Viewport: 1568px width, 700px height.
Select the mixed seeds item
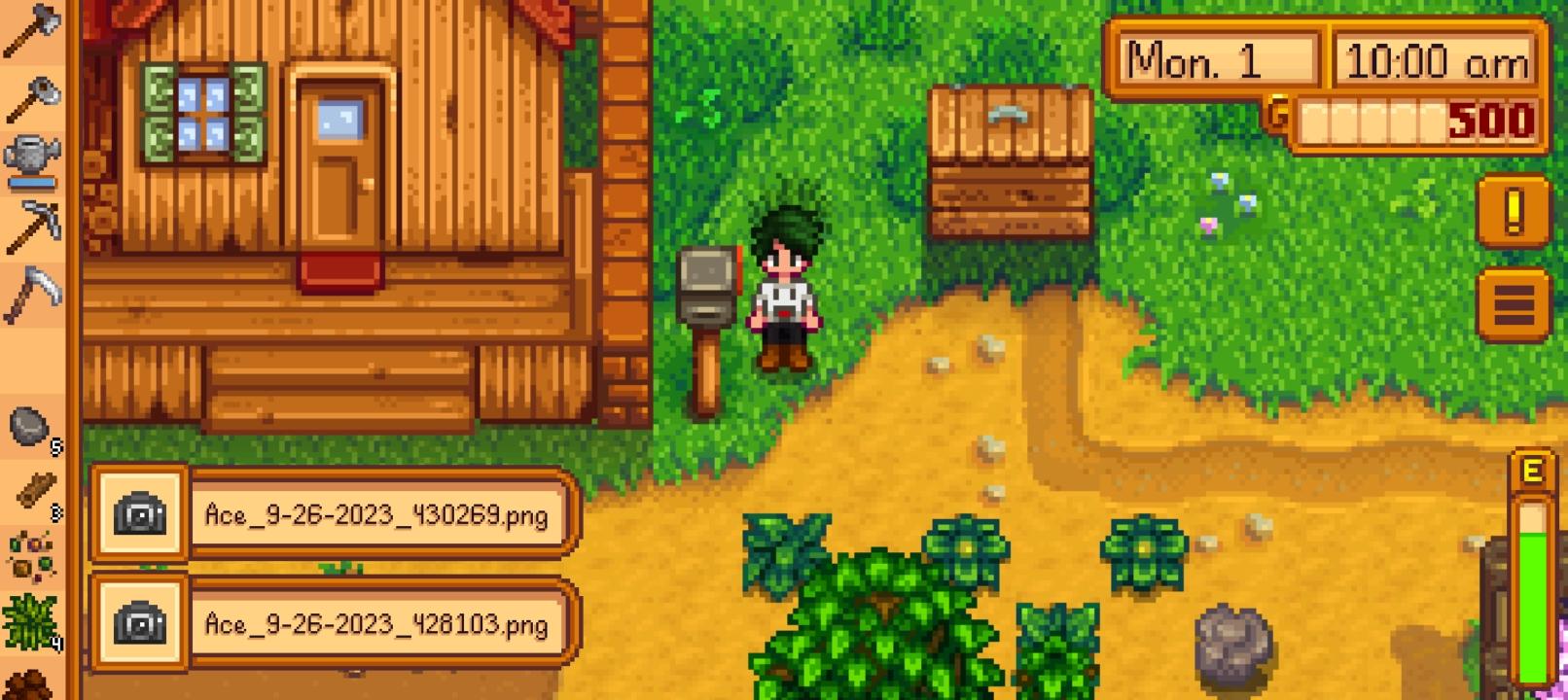pyautogui.click(x=31, y=557)
